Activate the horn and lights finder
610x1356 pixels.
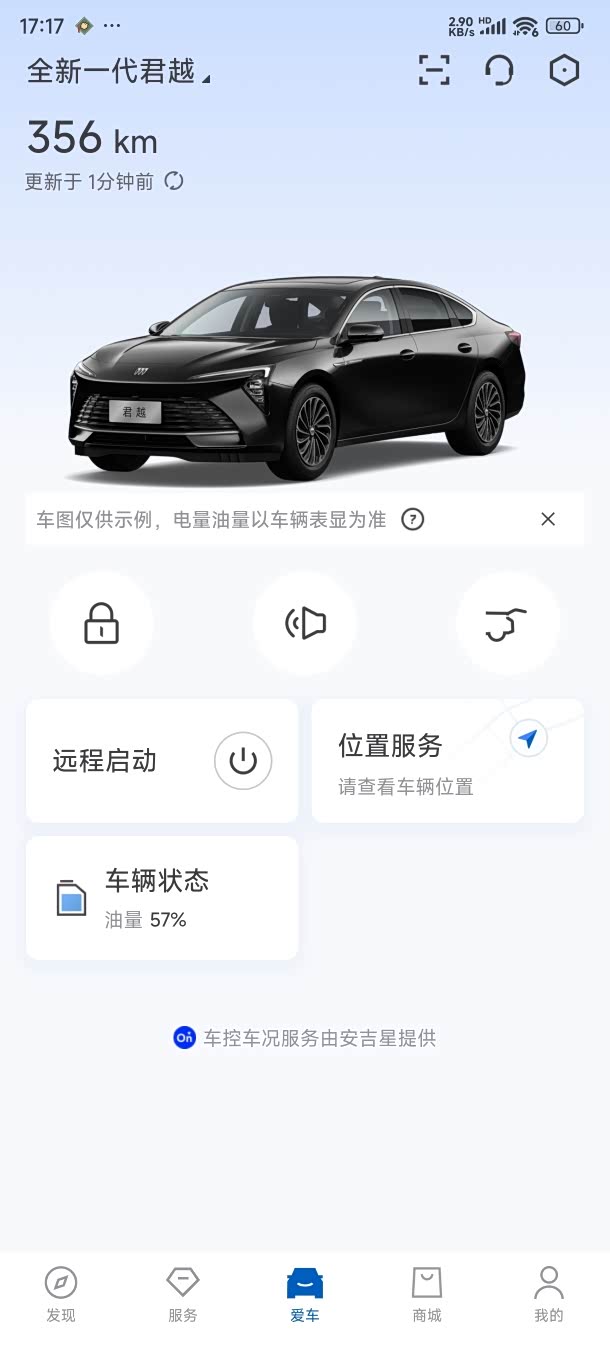[305, 624]
